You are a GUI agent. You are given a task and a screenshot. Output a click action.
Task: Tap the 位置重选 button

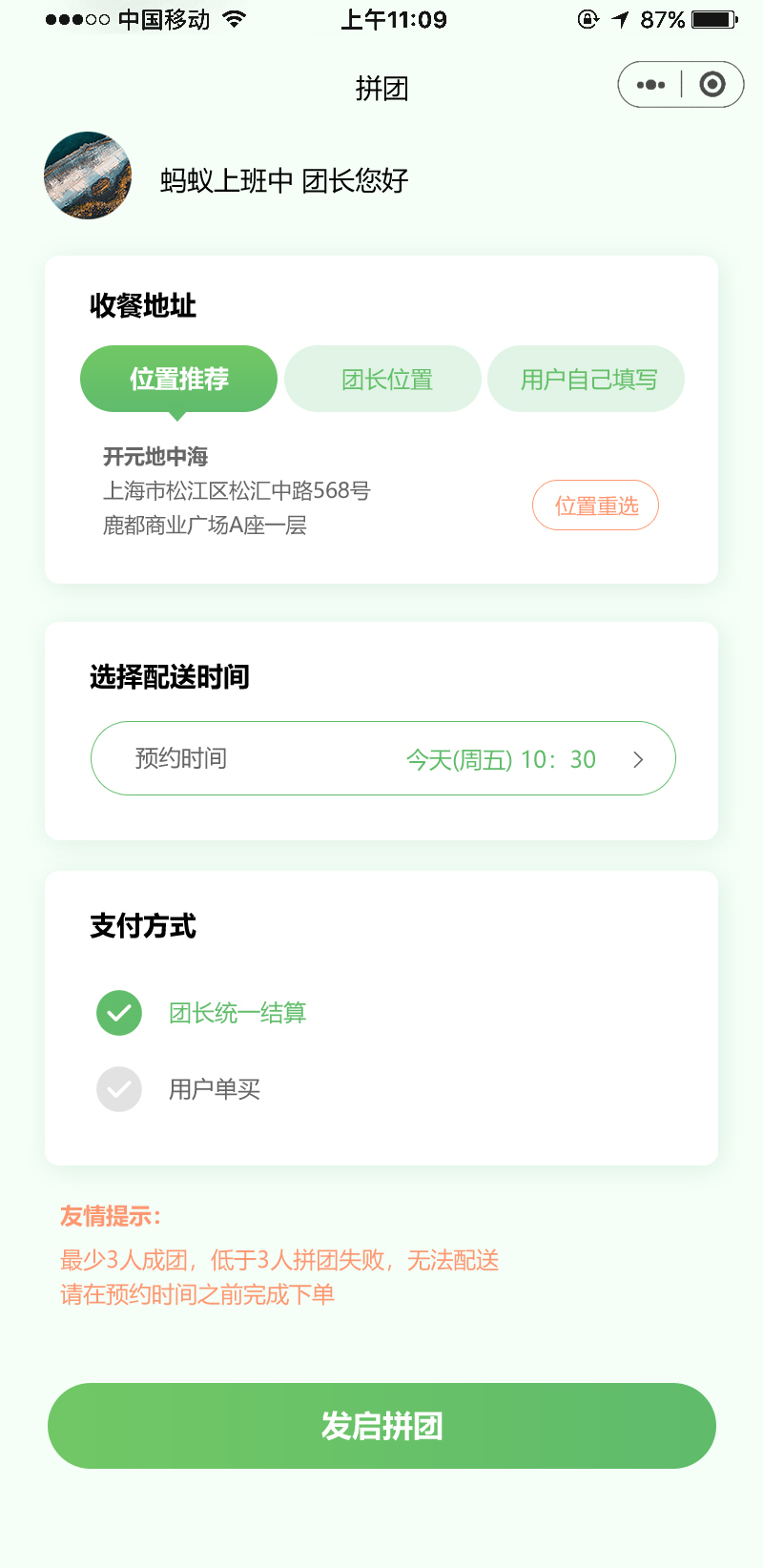tap(595, 505)
